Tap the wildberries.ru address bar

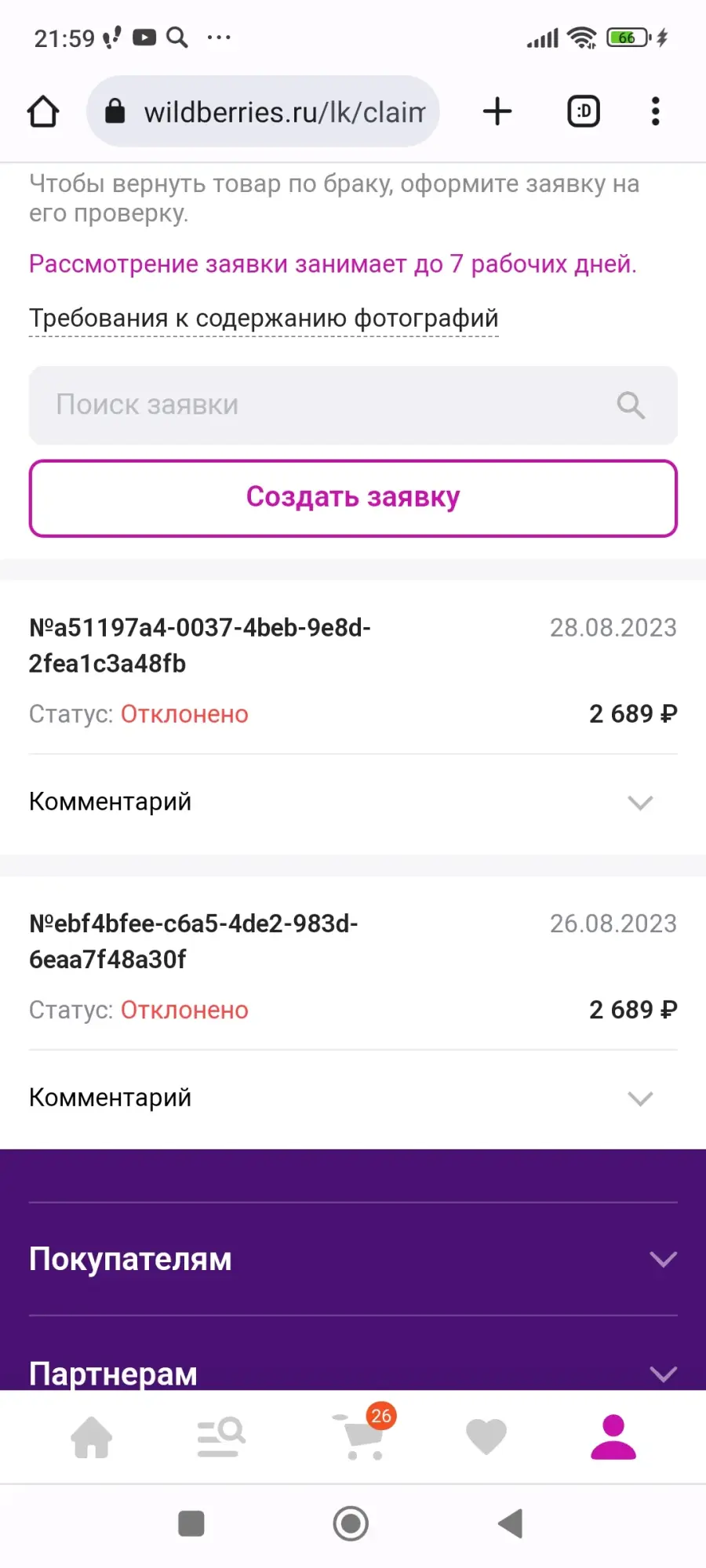tap(263, 111)
